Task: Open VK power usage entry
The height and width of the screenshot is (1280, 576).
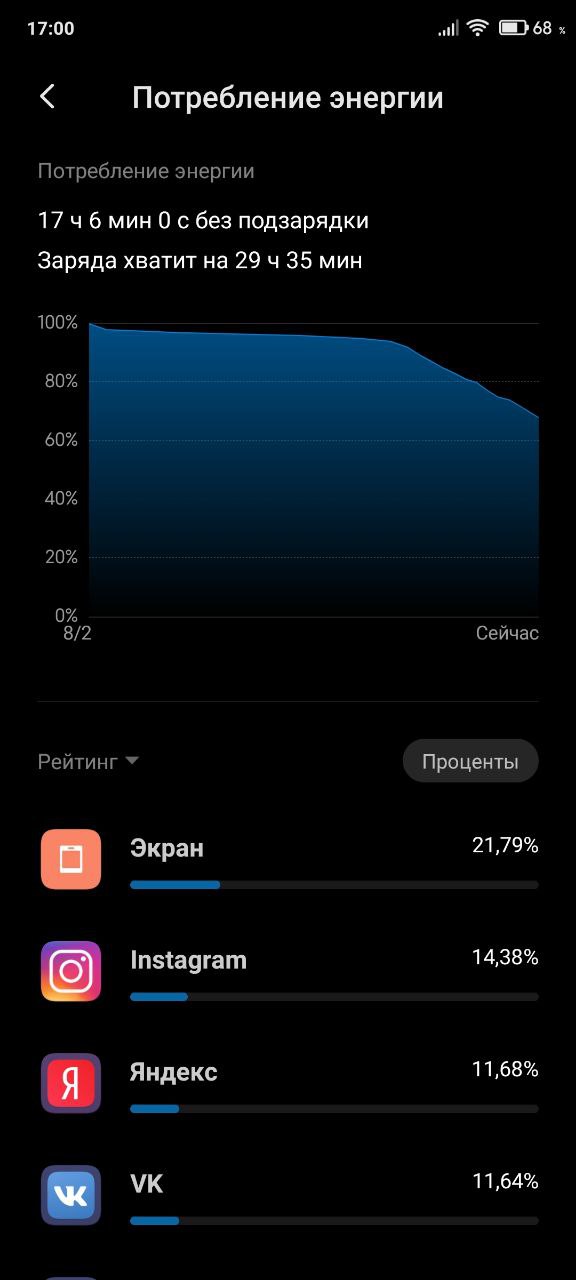Action: coord(288,1195)
